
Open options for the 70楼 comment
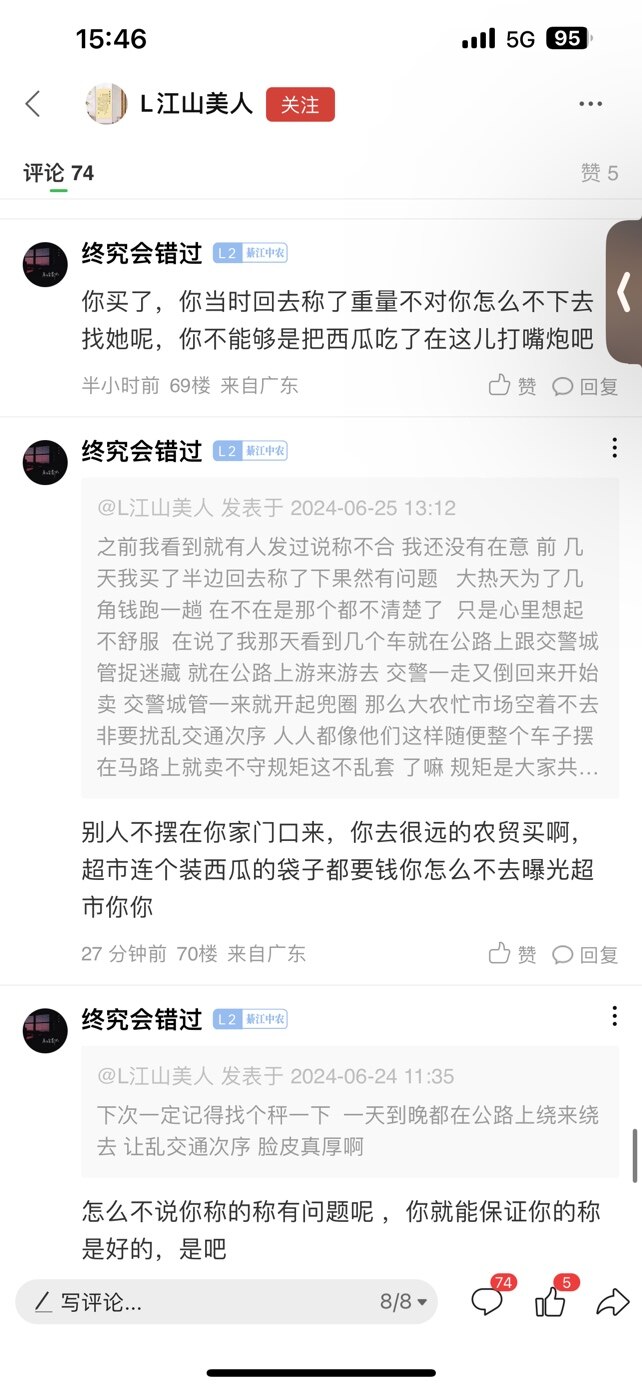(614, 448)
